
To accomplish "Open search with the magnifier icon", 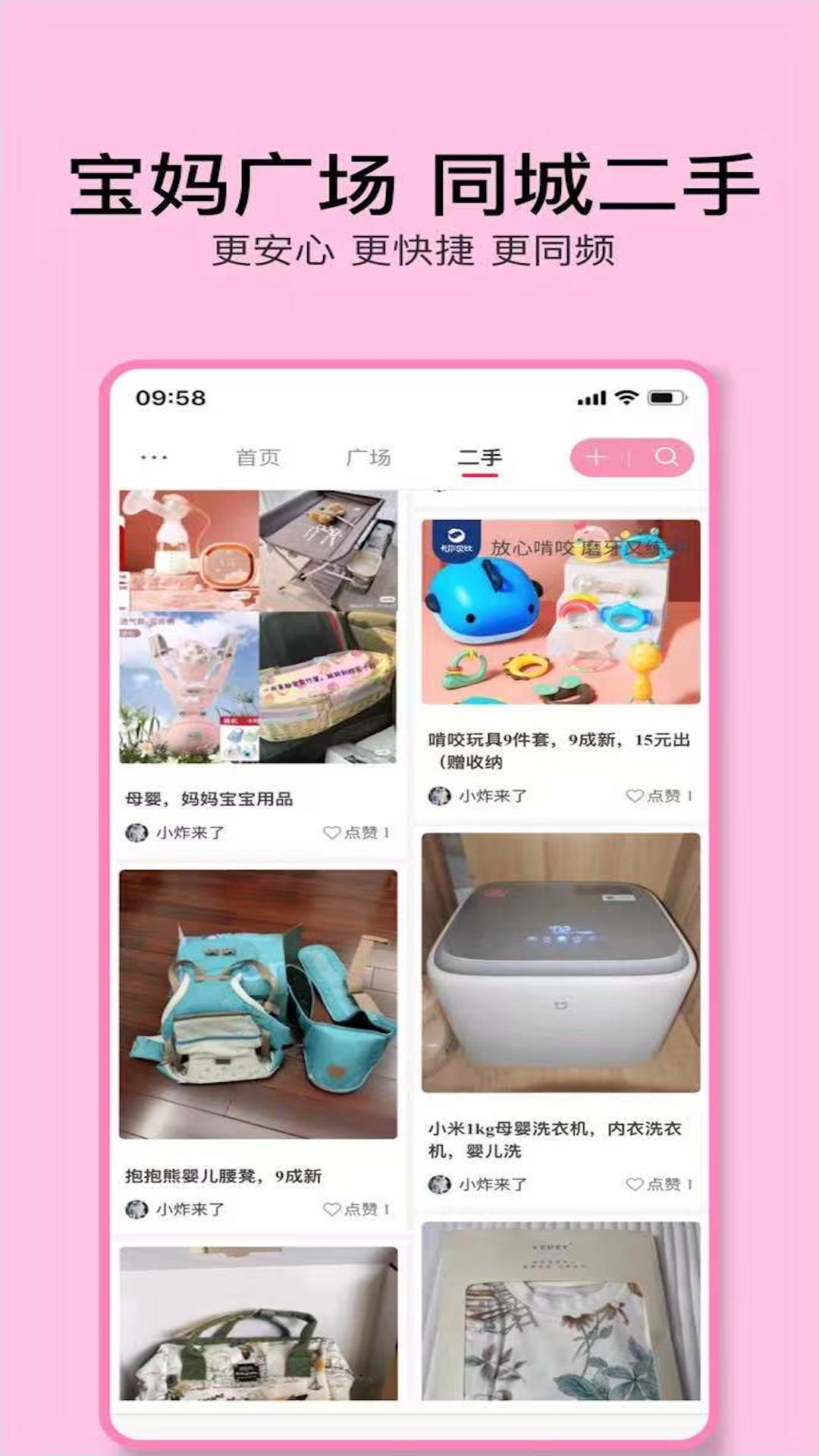I will pyautogui.click(x=667, y=457).
